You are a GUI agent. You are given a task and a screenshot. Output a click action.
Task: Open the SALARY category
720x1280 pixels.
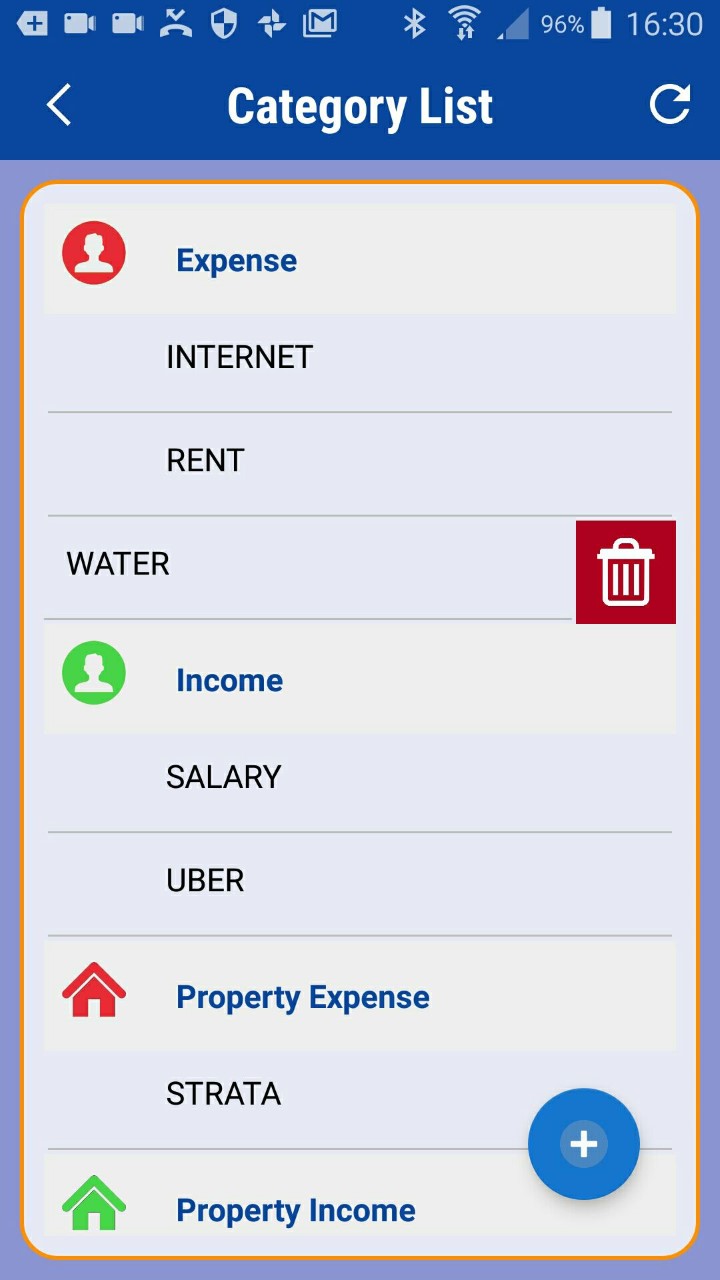click(x=360, y=778)
